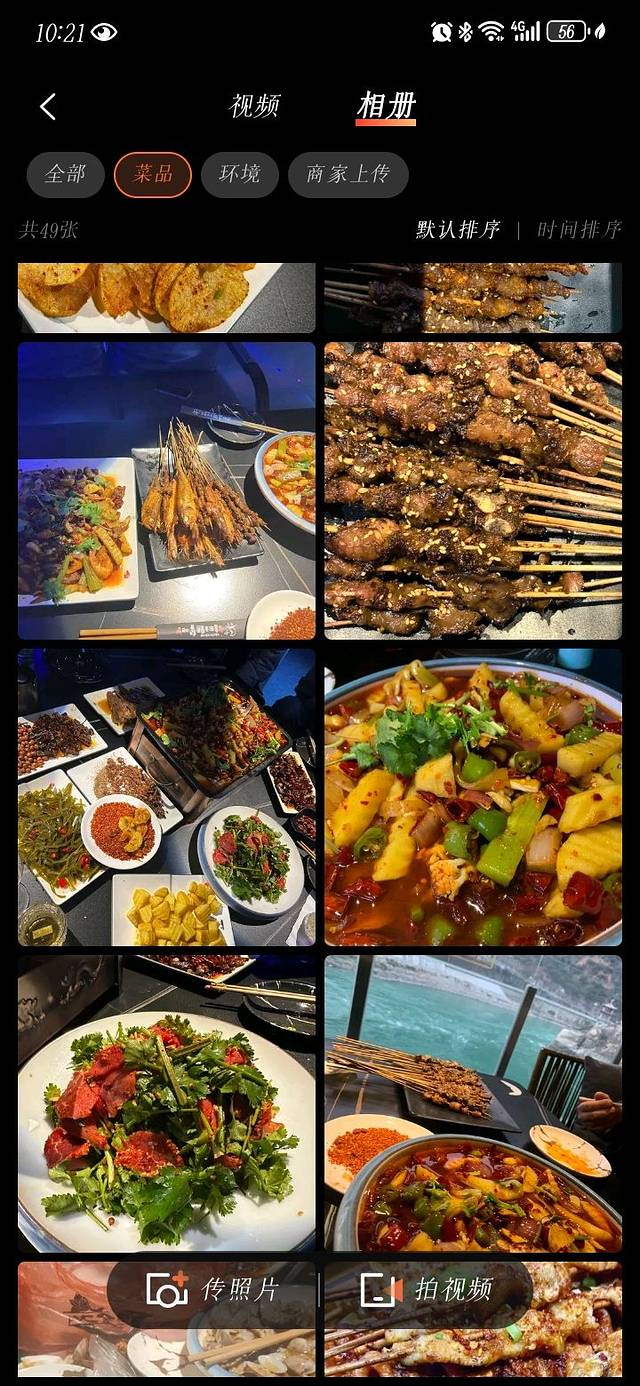Select the 菜品 filter chip
This screenshot has height=1386, width=640.
pos(153,175)
